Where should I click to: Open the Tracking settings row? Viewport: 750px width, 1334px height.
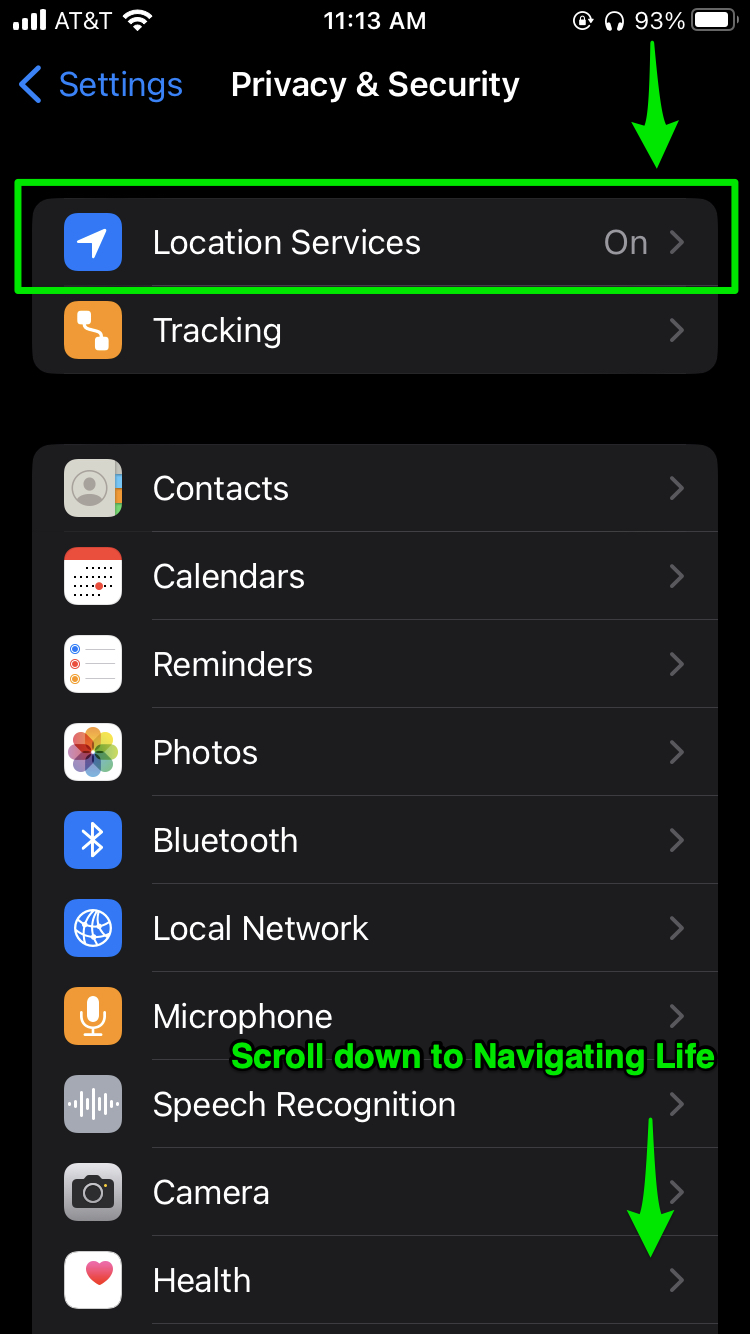[375, 330]
